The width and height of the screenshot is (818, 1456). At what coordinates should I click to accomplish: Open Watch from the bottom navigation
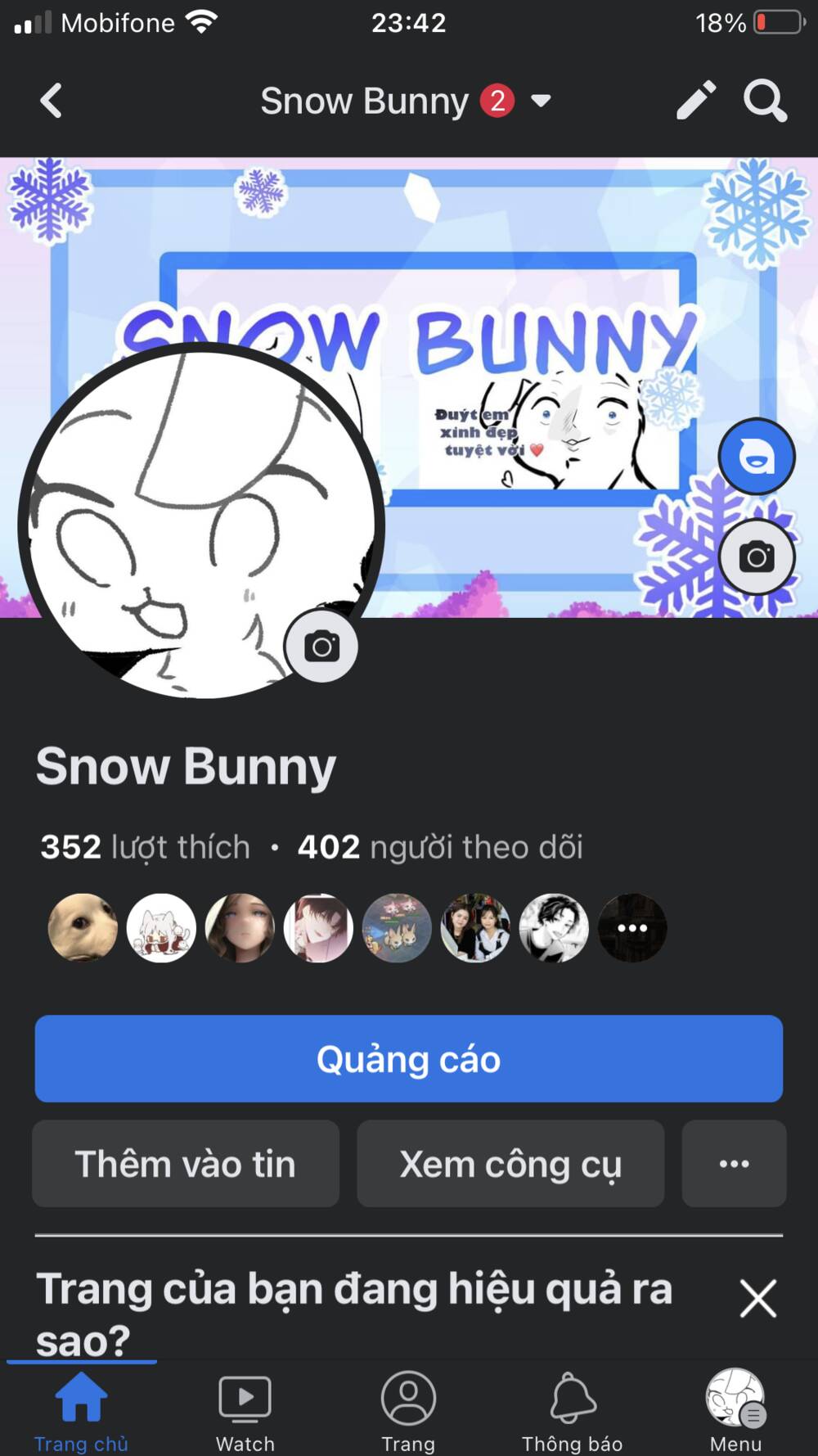click(244, 1400)
